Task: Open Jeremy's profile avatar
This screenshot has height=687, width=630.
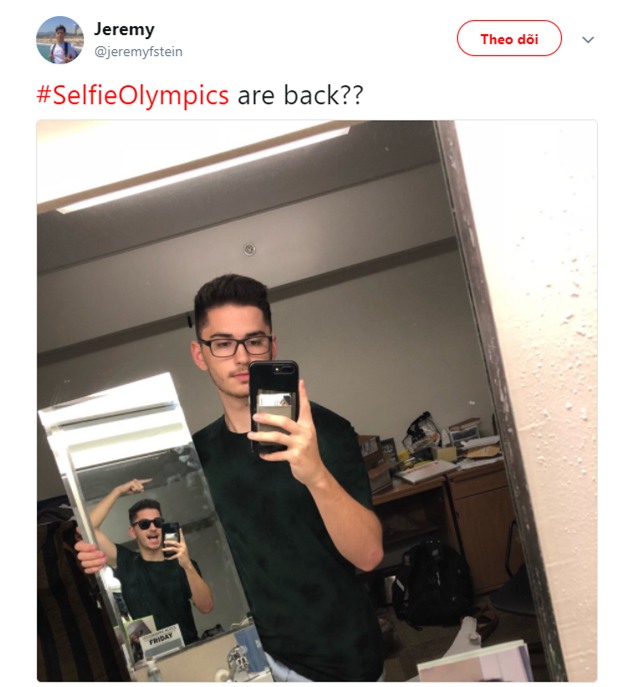Action: (60, 40)
